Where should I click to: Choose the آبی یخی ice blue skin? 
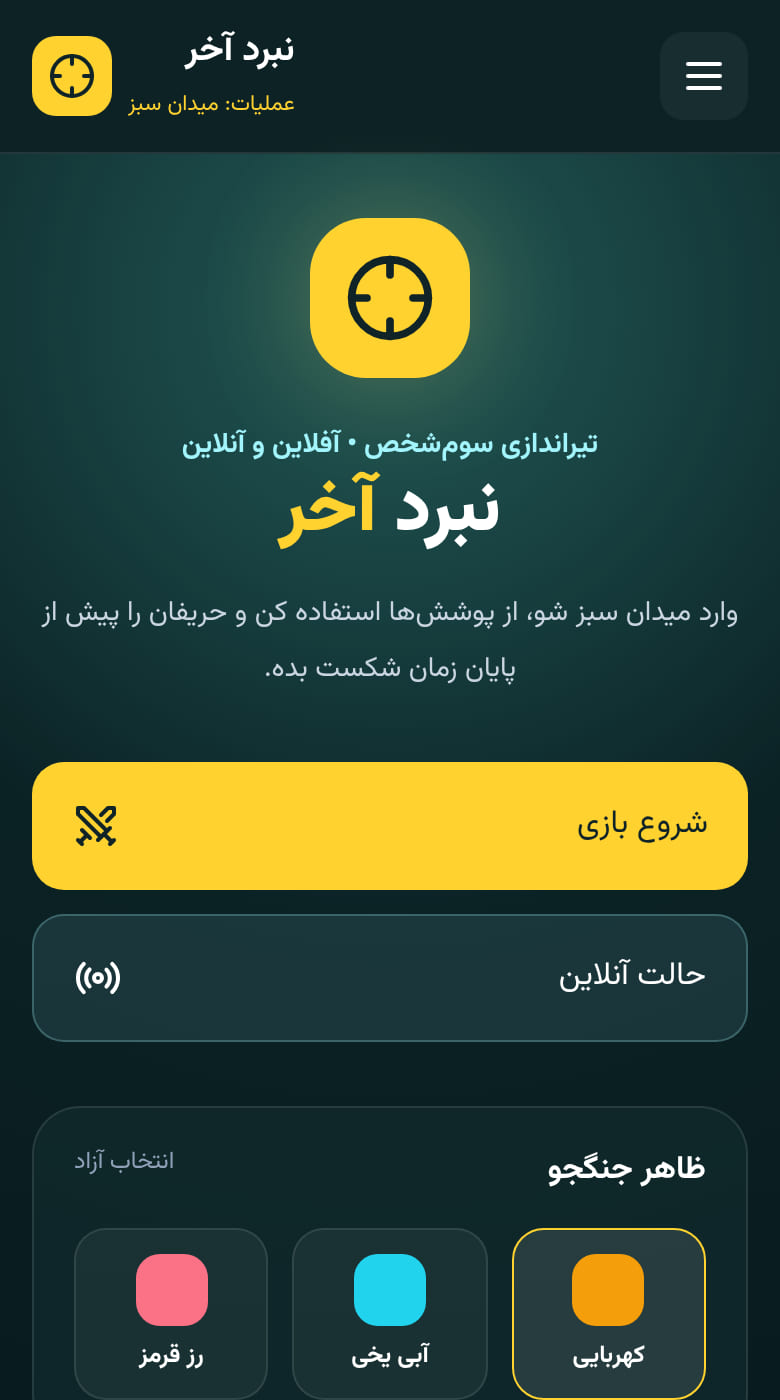coord(390,1314)
